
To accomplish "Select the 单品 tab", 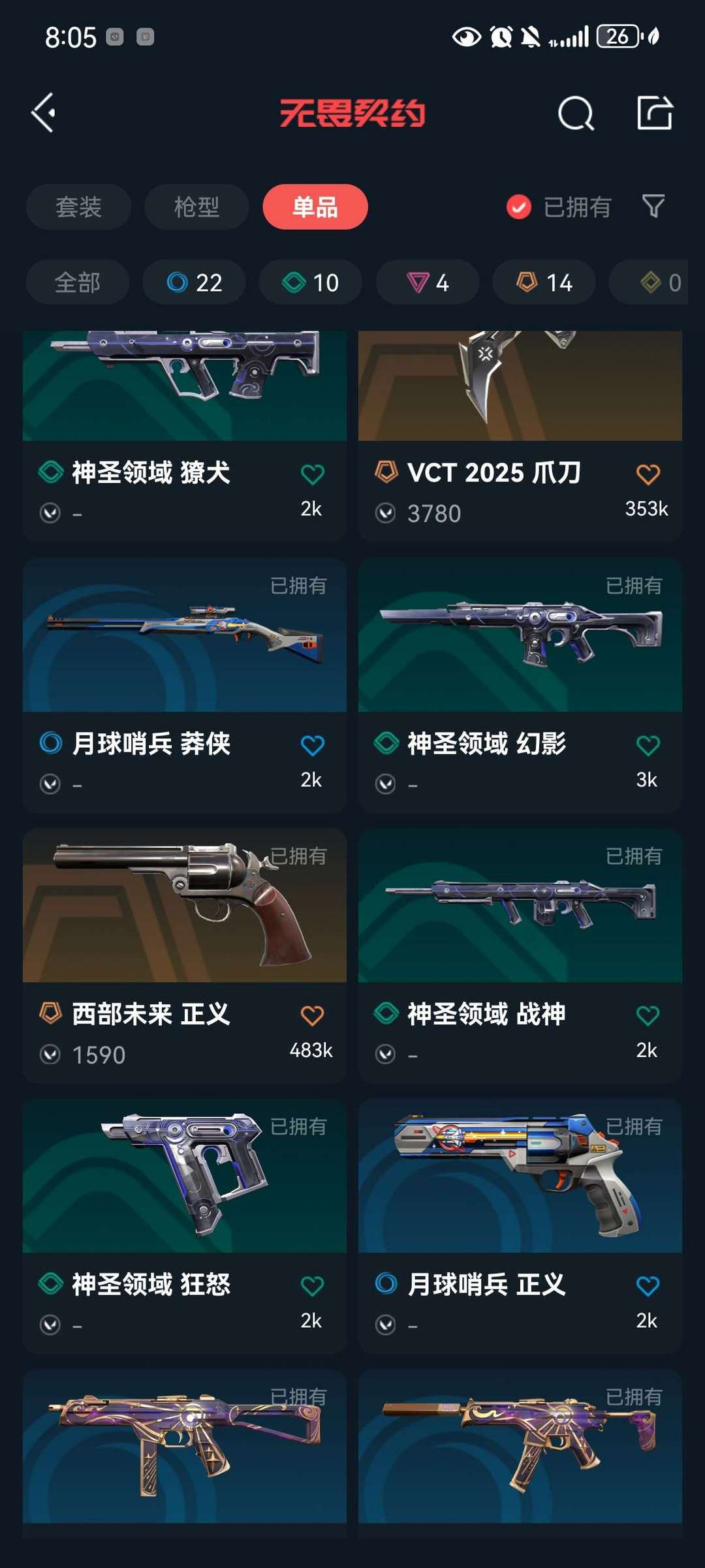I will coord(315,207).
